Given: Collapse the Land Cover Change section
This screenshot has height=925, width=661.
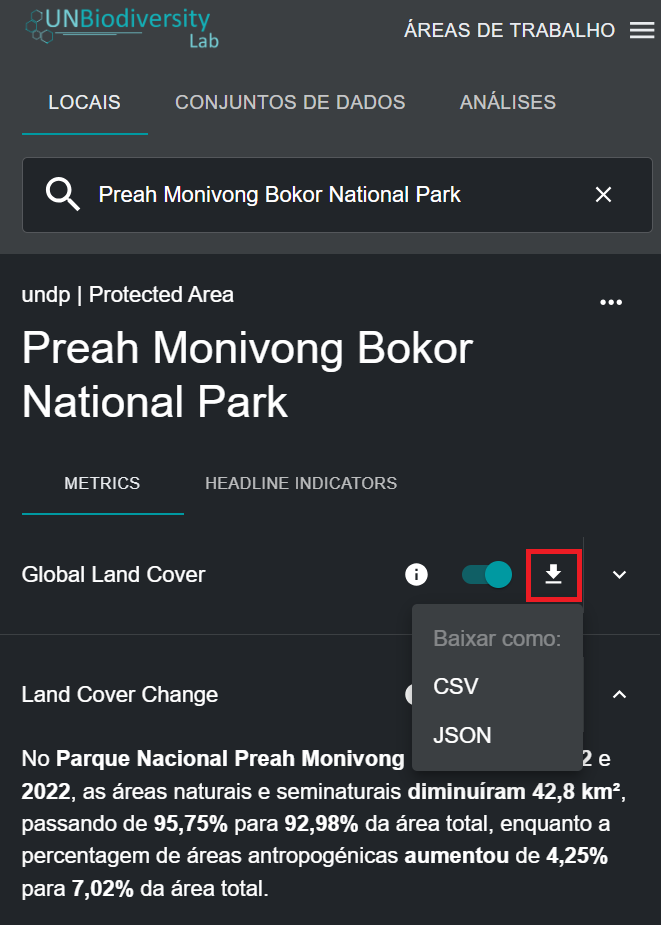Looking at the screenshot, I should (619, 694).
